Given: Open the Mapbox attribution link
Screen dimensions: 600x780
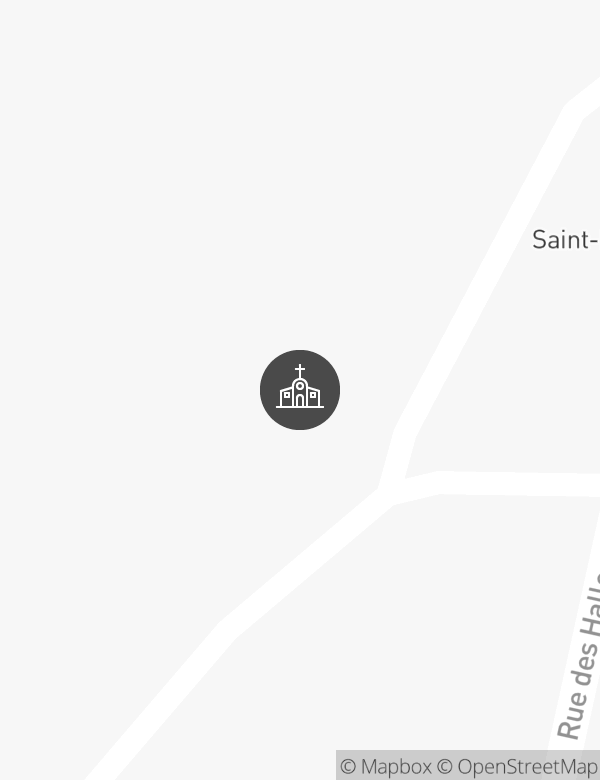Looking at the screenshot, I should 386,767.
